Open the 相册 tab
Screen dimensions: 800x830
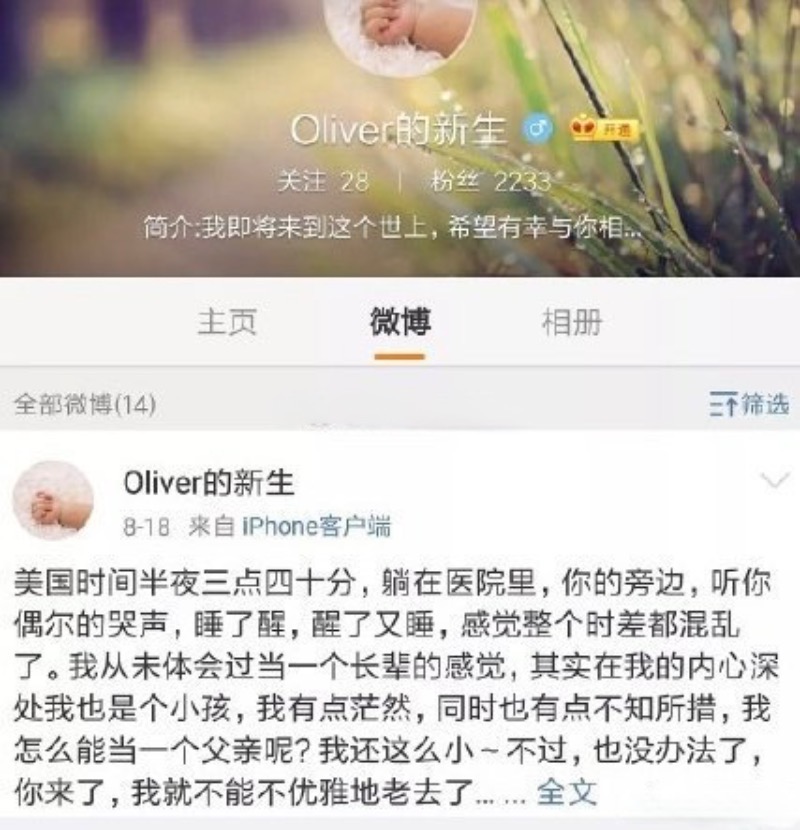click(x=572, y=322)
